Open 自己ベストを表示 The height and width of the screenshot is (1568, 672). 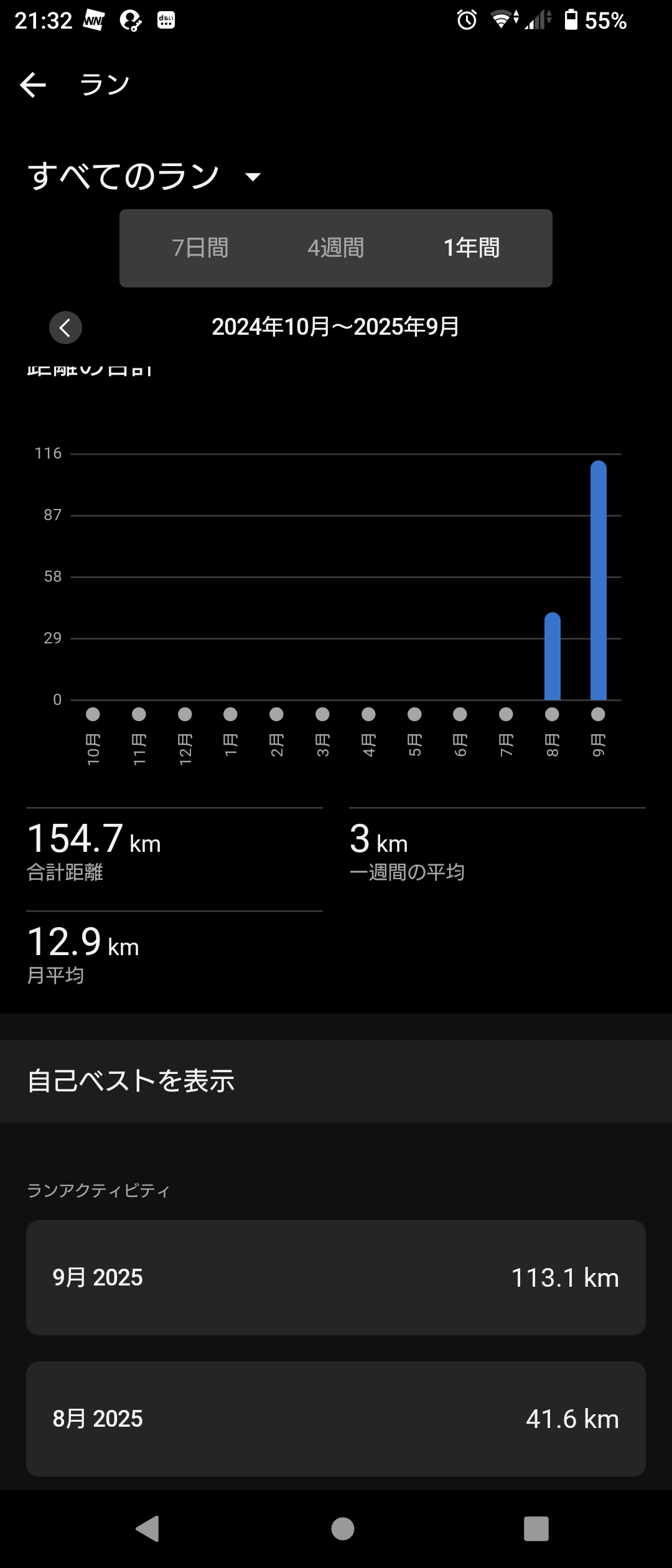(x=336, y=1081)
